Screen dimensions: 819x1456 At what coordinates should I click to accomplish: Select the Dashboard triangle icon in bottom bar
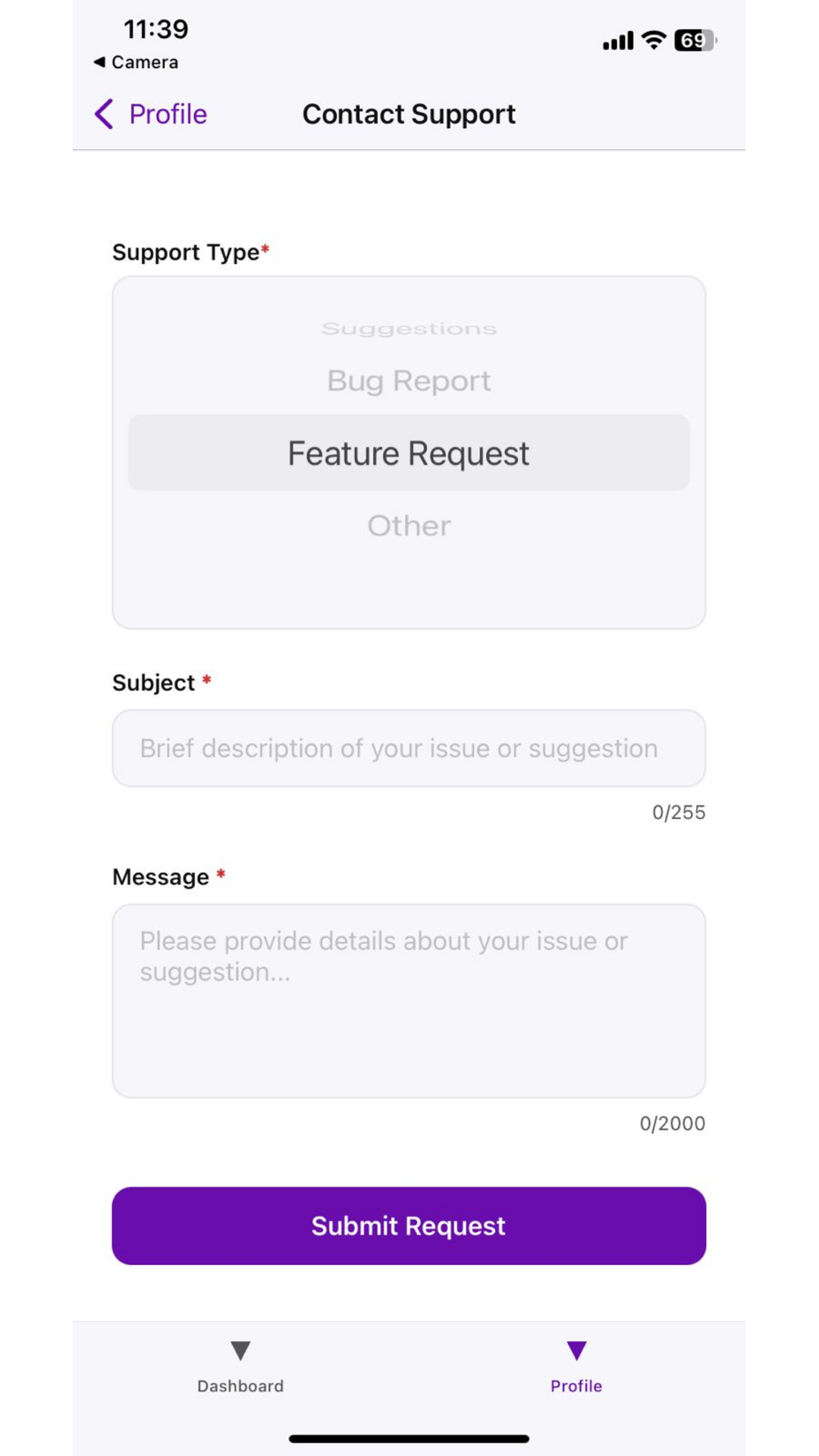click(240, 1351)
